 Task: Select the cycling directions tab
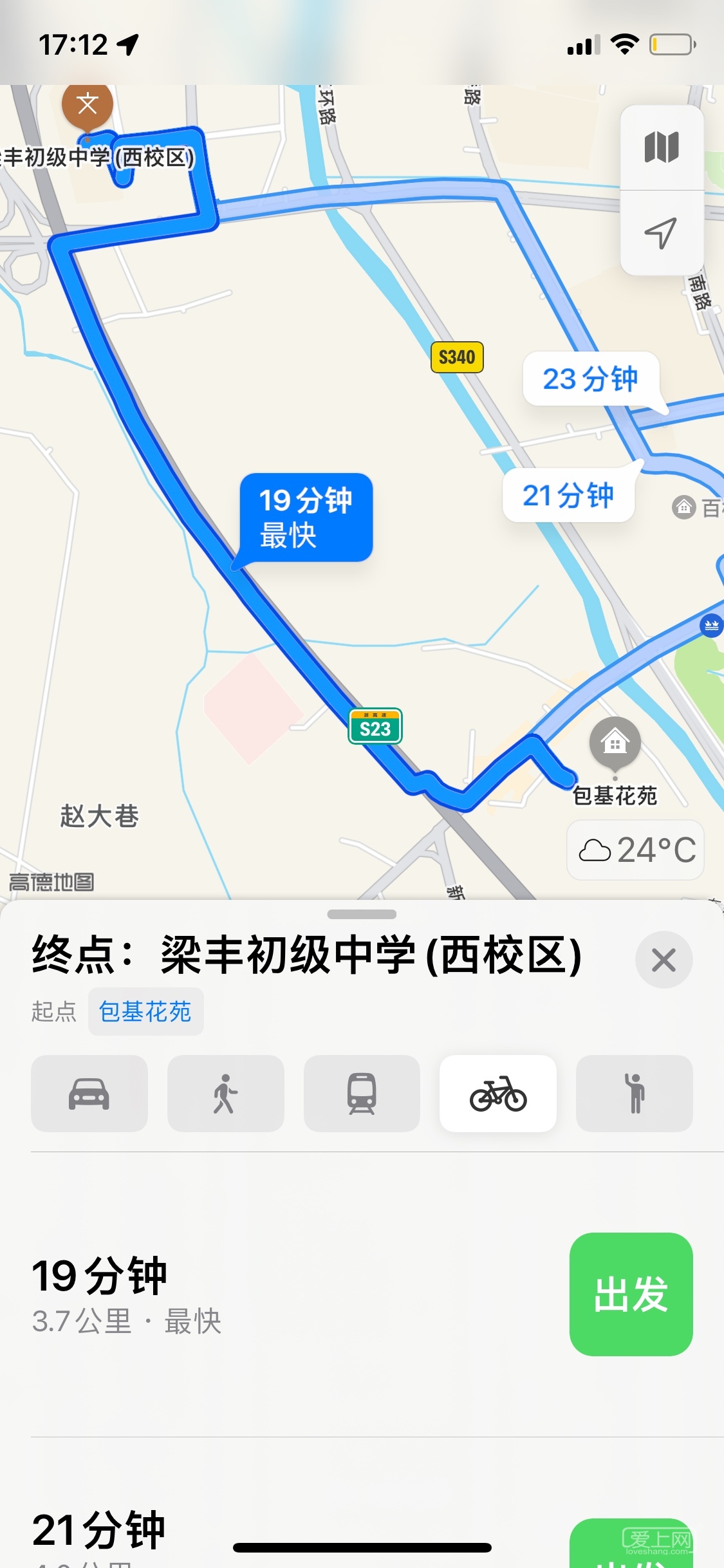[498, 1094]
